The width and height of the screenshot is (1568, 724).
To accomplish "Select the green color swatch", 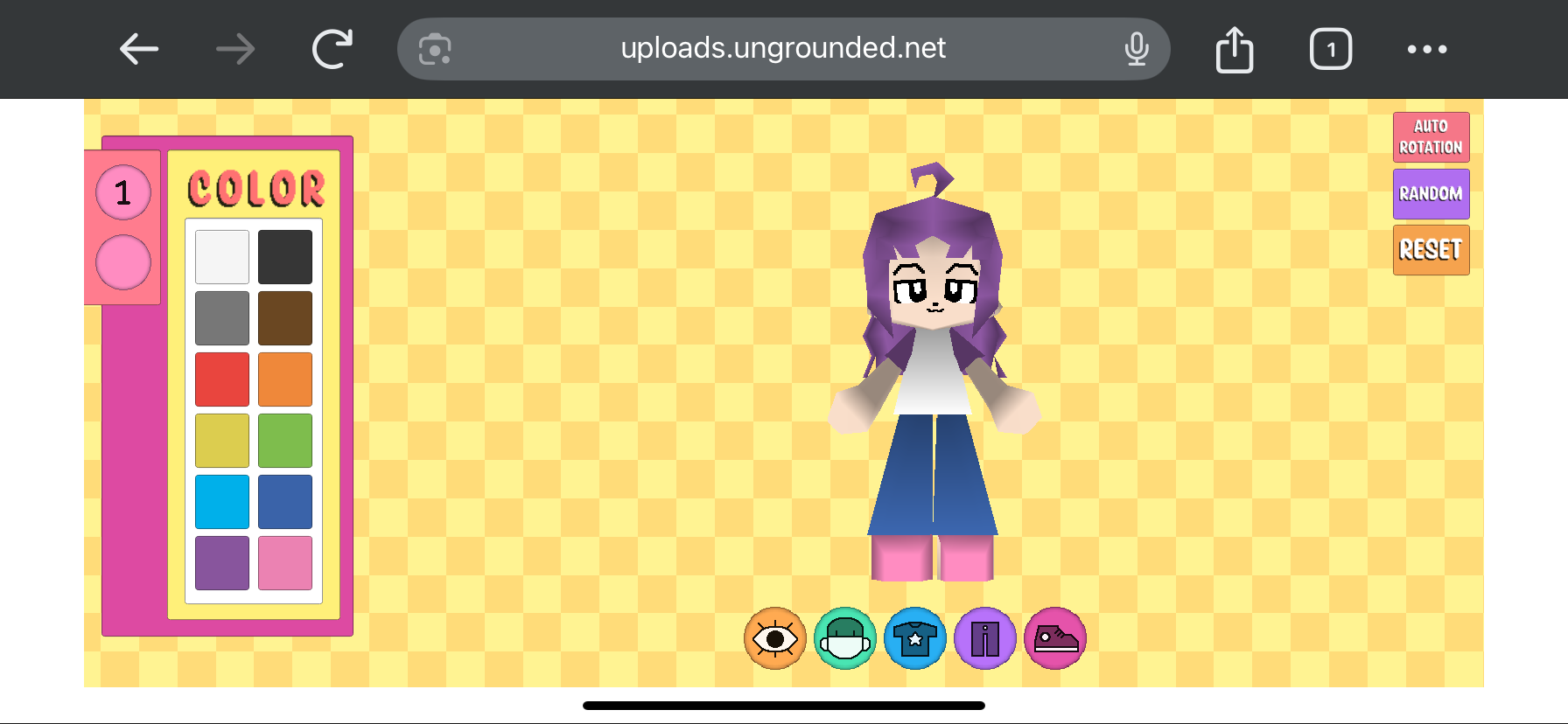I will coord(285,441).
